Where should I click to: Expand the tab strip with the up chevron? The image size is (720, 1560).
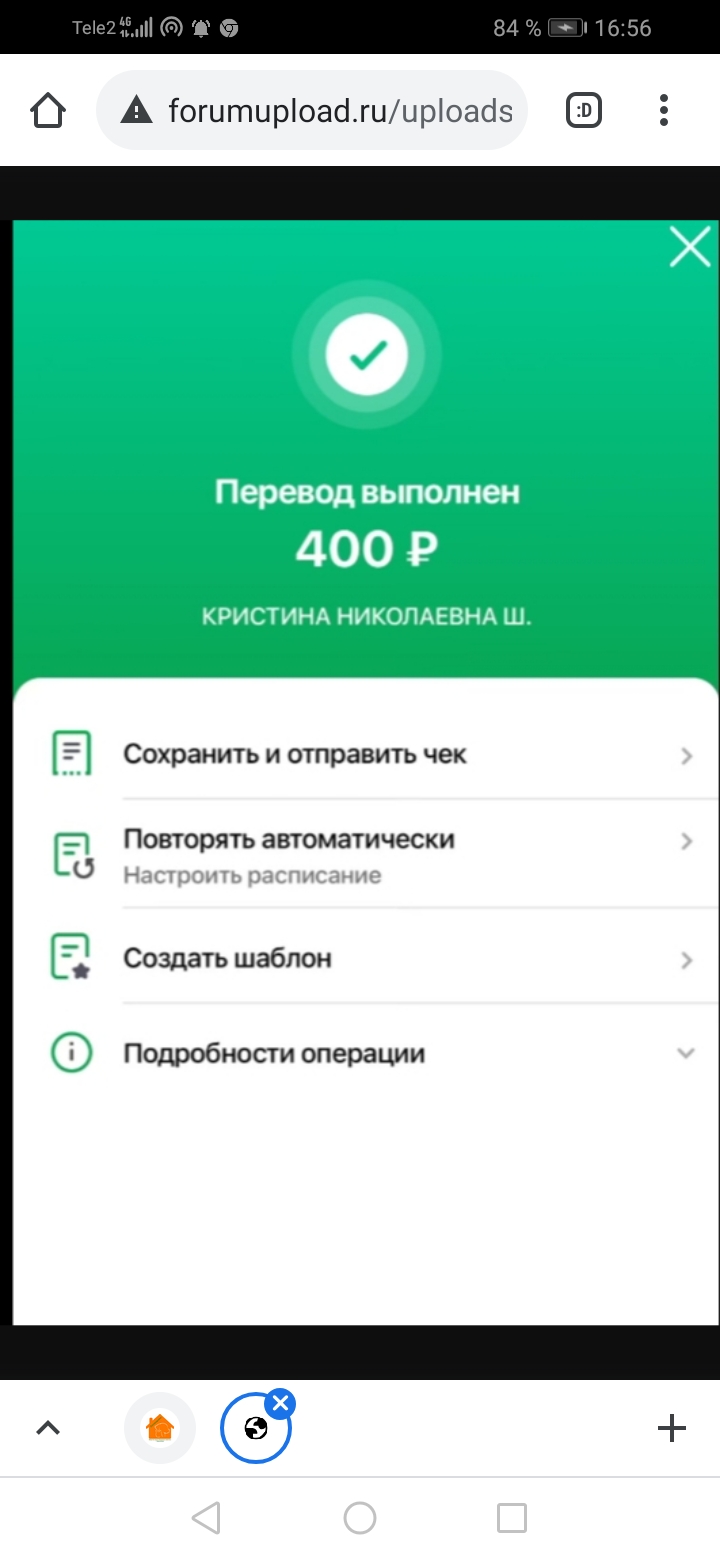point(48,1428)
